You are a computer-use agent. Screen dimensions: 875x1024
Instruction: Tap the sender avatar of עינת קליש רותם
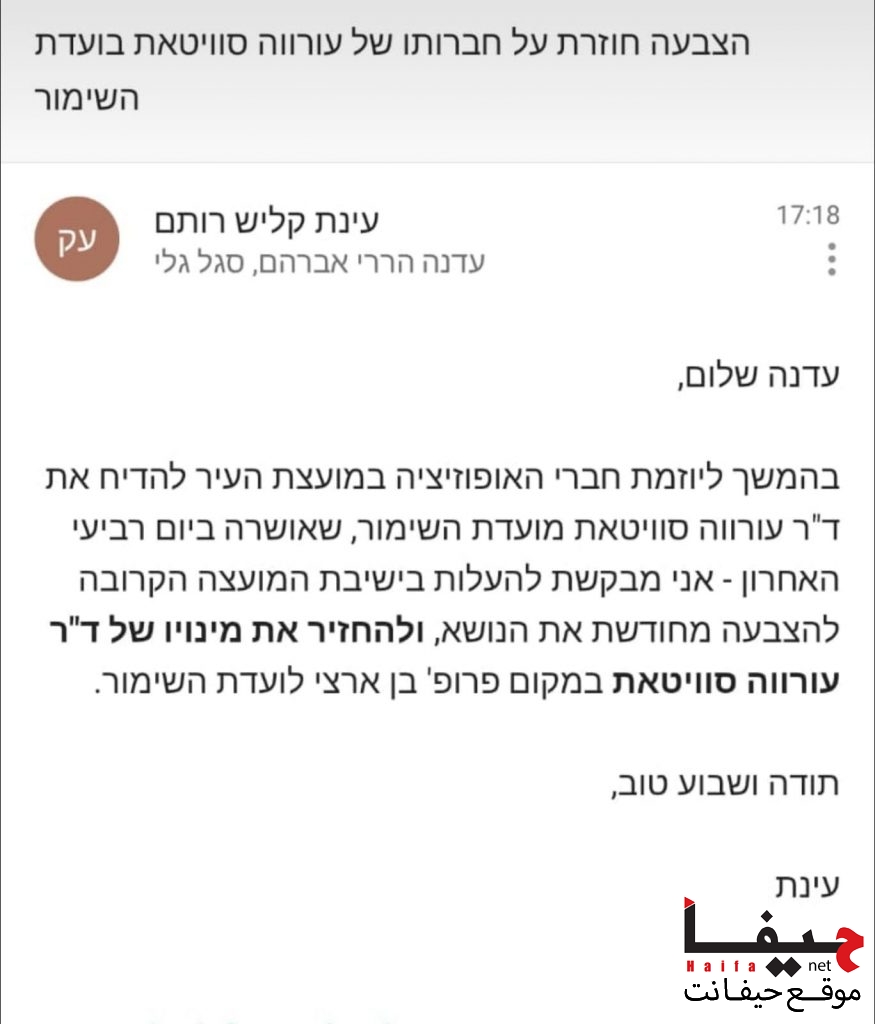pos(77,239)
